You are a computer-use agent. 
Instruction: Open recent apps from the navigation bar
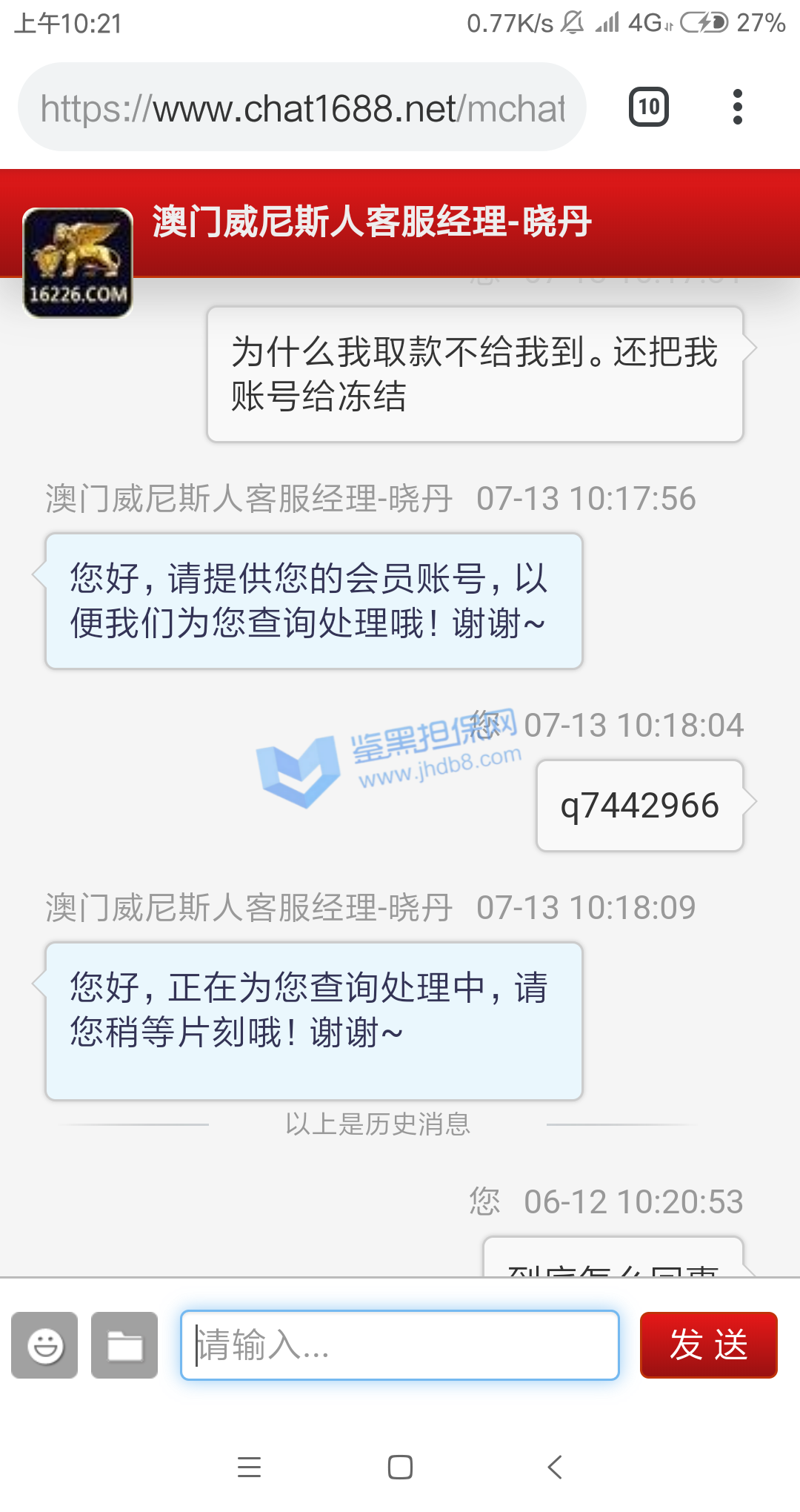click(x=250, y=1467)
